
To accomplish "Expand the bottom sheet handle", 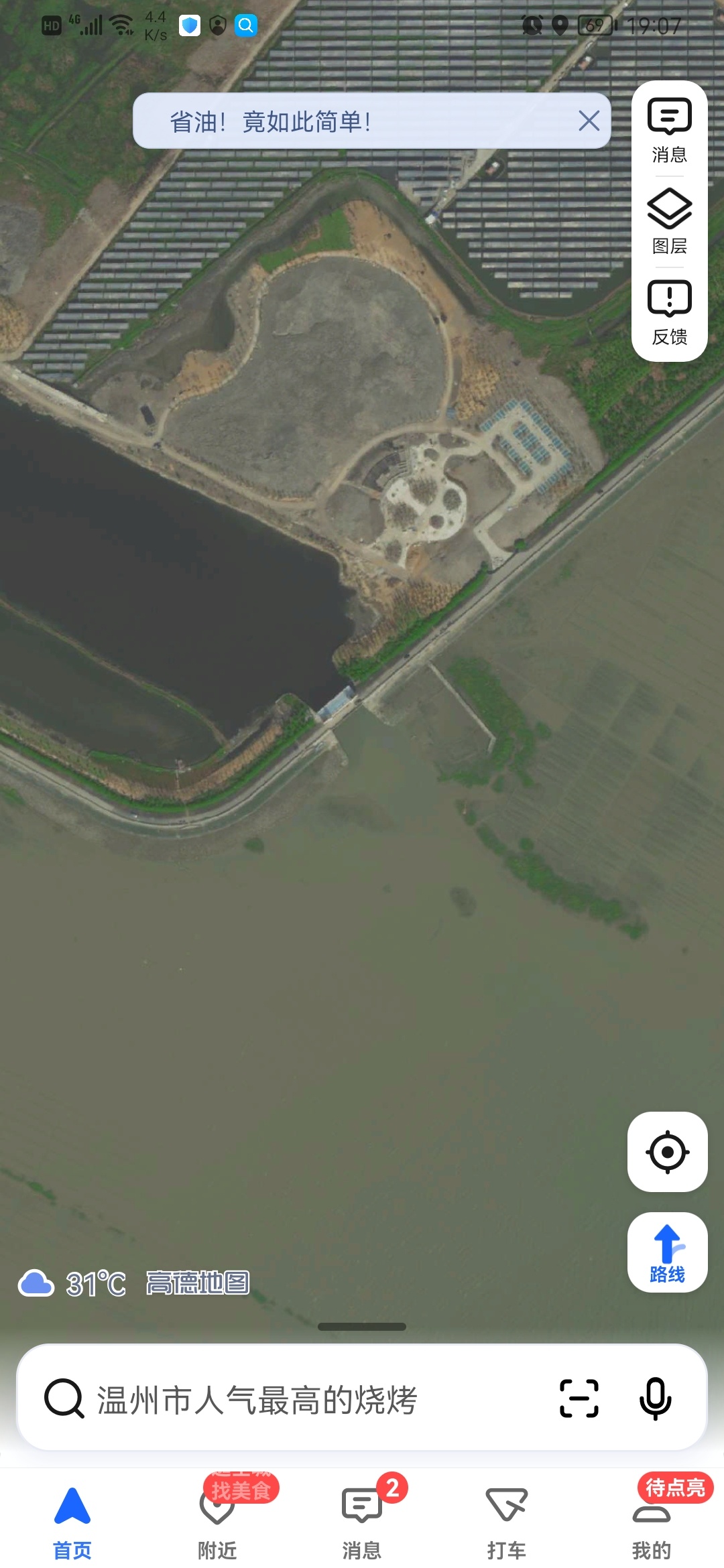I will [362, 1327].
